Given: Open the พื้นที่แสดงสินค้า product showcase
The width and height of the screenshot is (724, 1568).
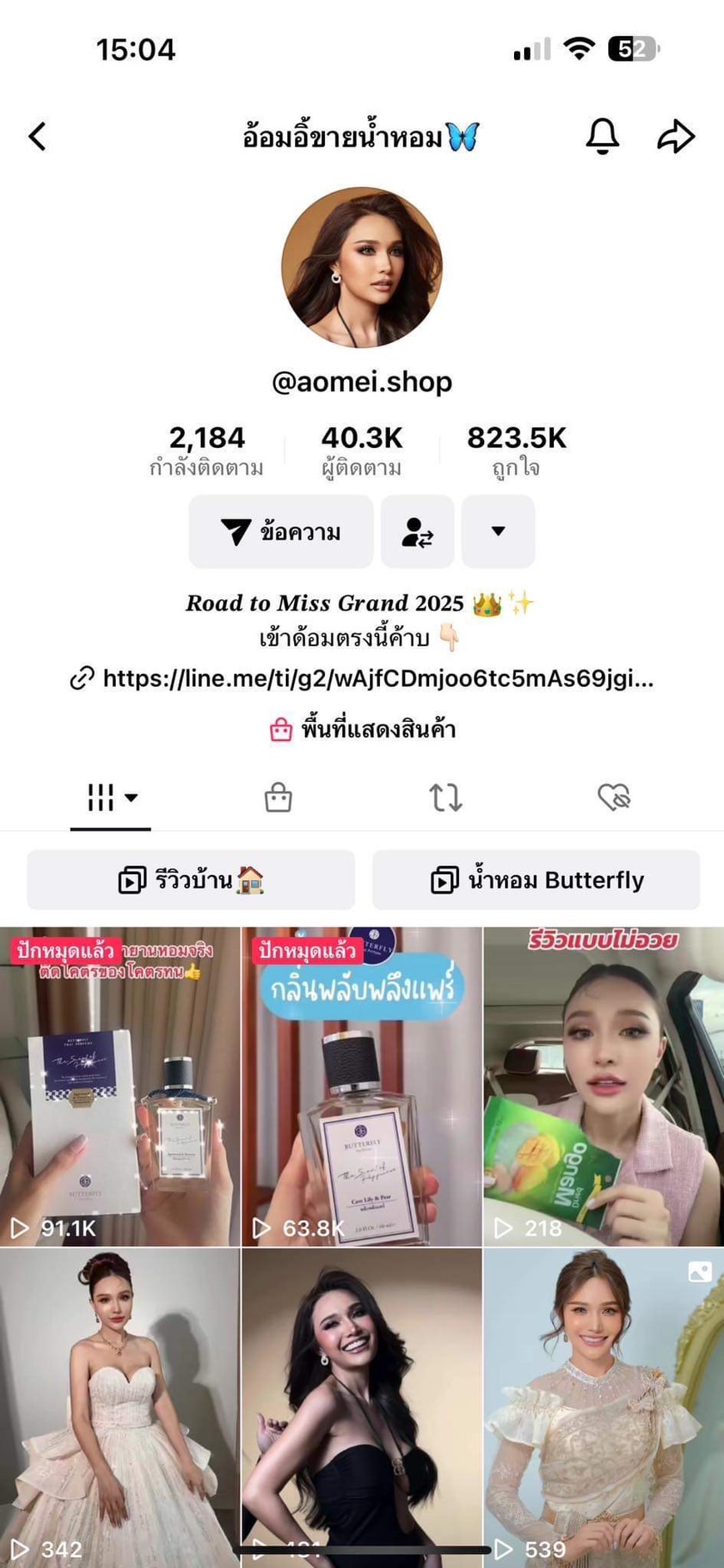Looking at the screenshot, I should click(x=362, y=729).
